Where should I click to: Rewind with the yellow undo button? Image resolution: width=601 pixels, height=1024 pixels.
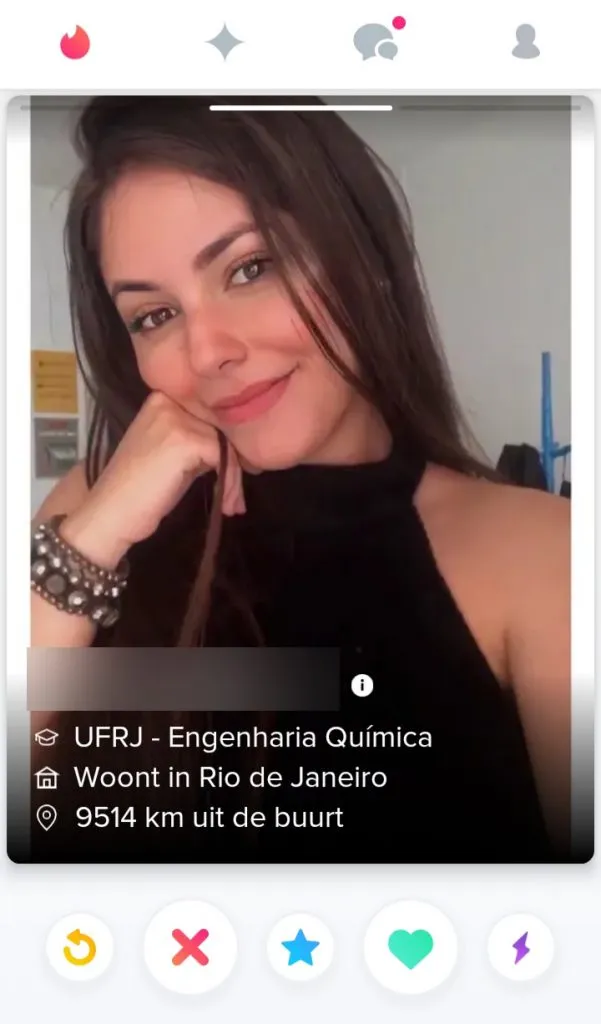(x=80, y=947)
